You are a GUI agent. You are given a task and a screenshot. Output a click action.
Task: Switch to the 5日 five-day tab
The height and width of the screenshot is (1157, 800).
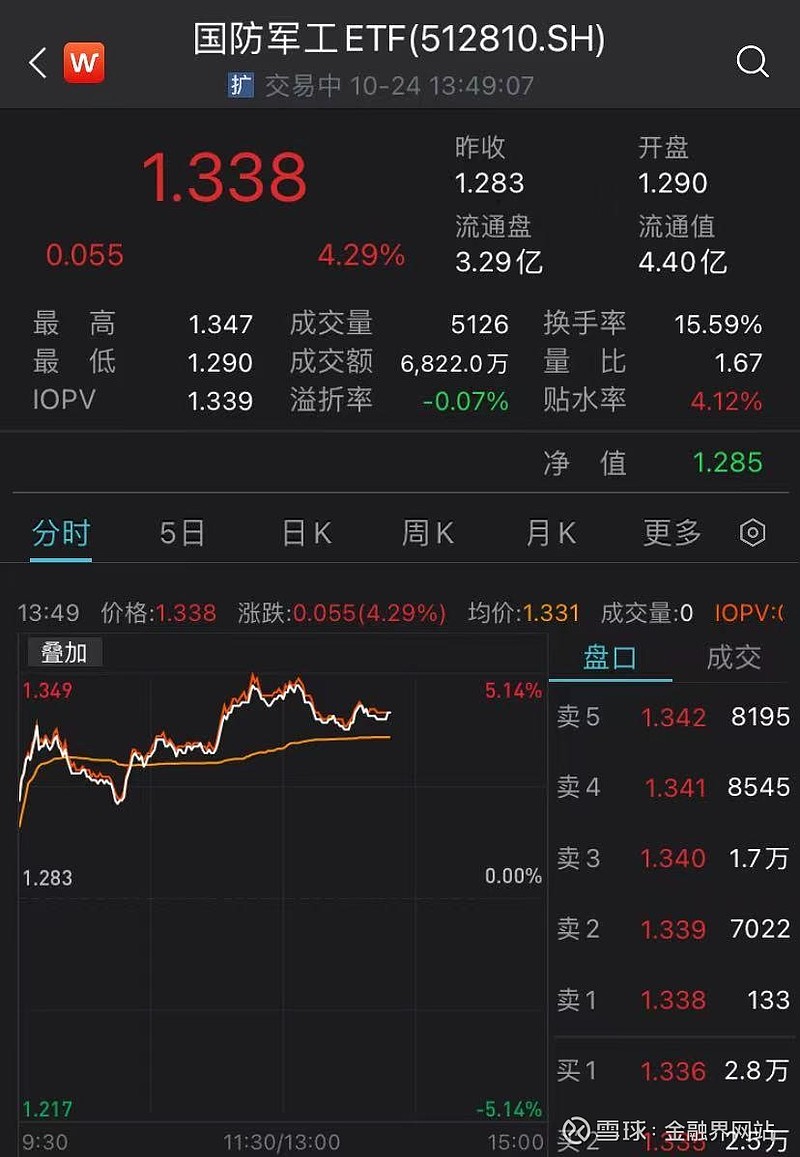coord(180,533)
